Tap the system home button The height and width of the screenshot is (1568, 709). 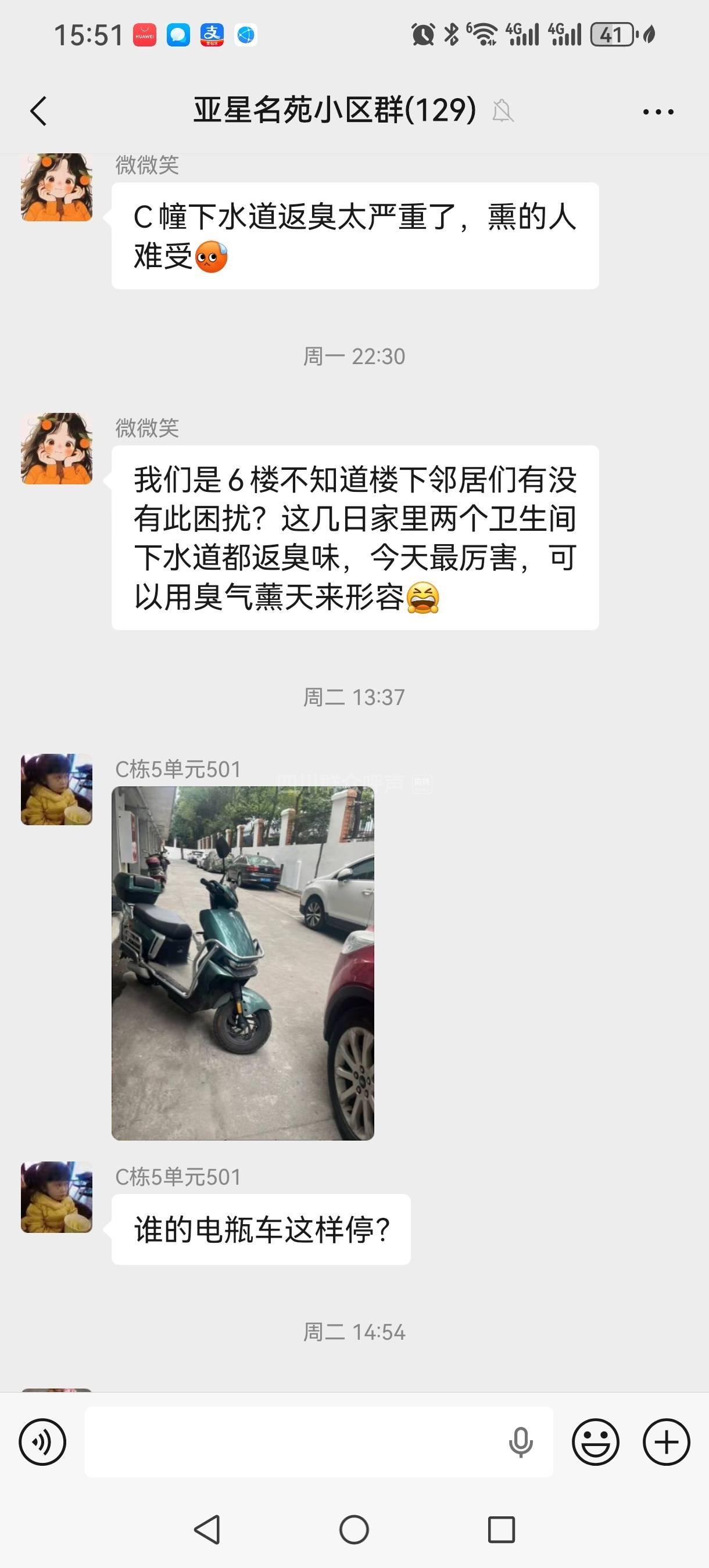click(354, 1530)
